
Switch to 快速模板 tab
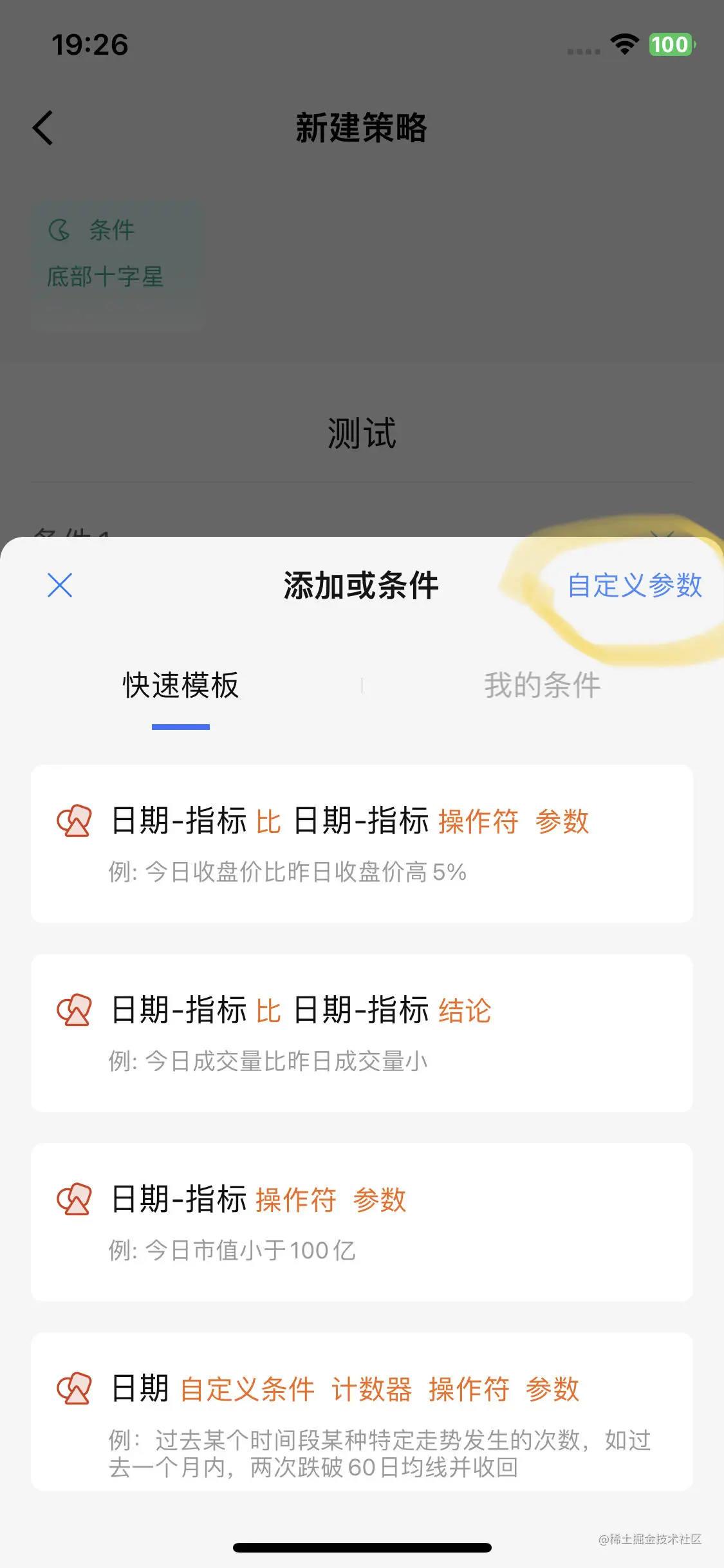181,686
